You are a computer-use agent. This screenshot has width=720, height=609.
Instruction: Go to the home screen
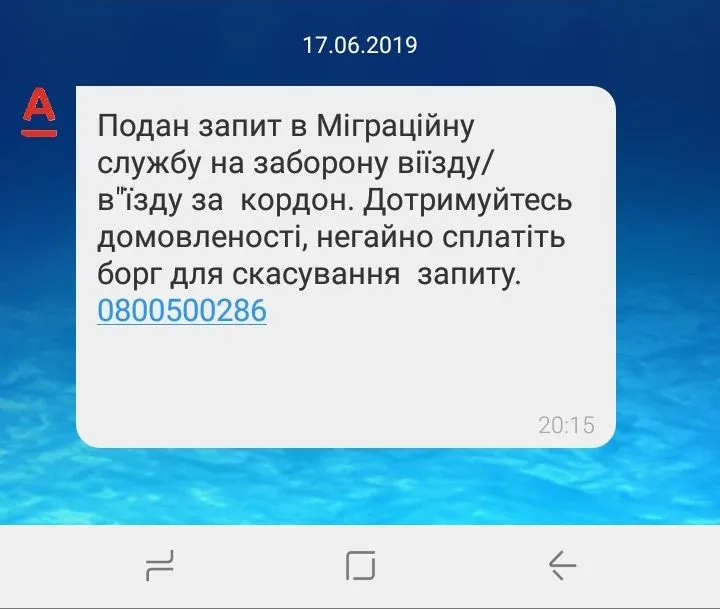tap(360, 566)
